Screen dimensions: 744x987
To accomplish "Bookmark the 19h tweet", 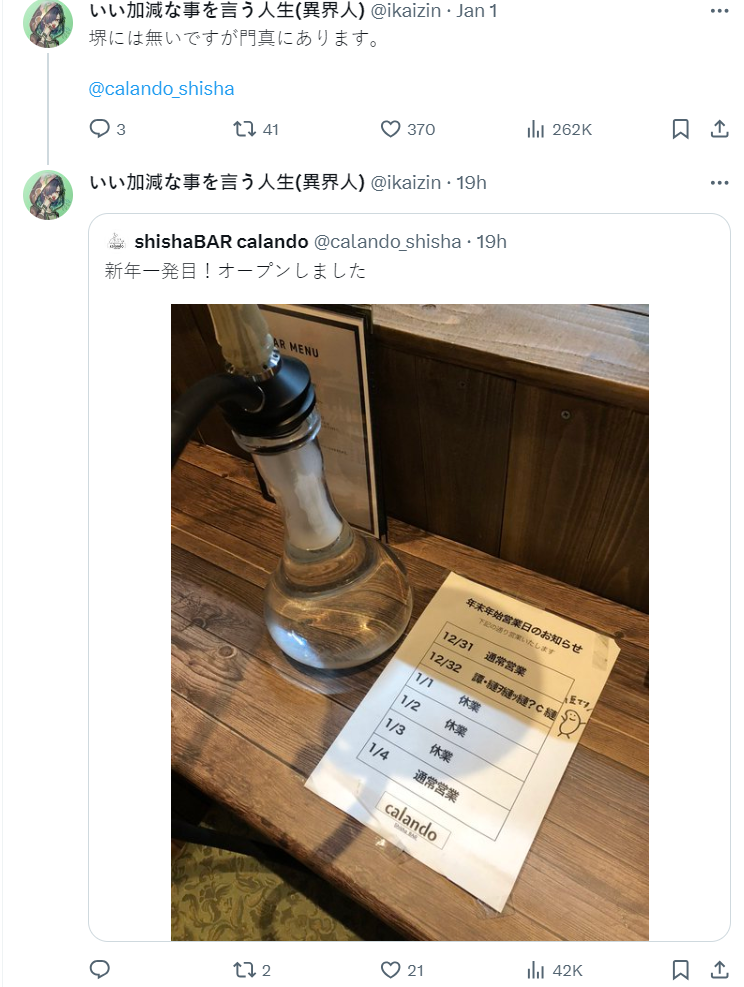I will [x=680, y=969].
